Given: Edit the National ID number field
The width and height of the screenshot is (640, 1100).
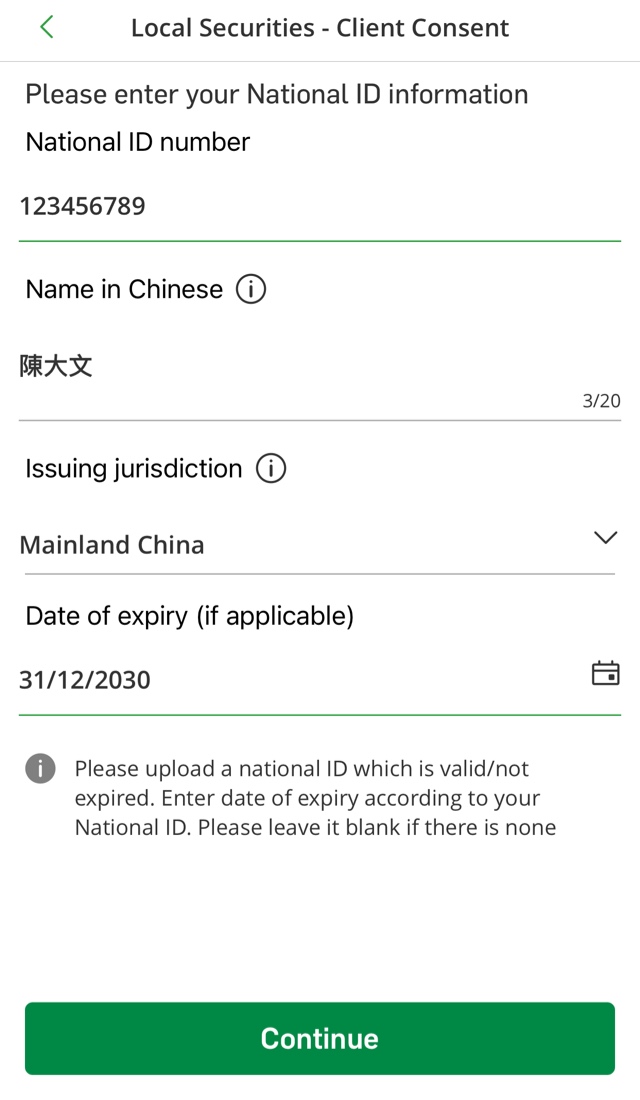Looking at the screenshot, I should pos(320,206).
